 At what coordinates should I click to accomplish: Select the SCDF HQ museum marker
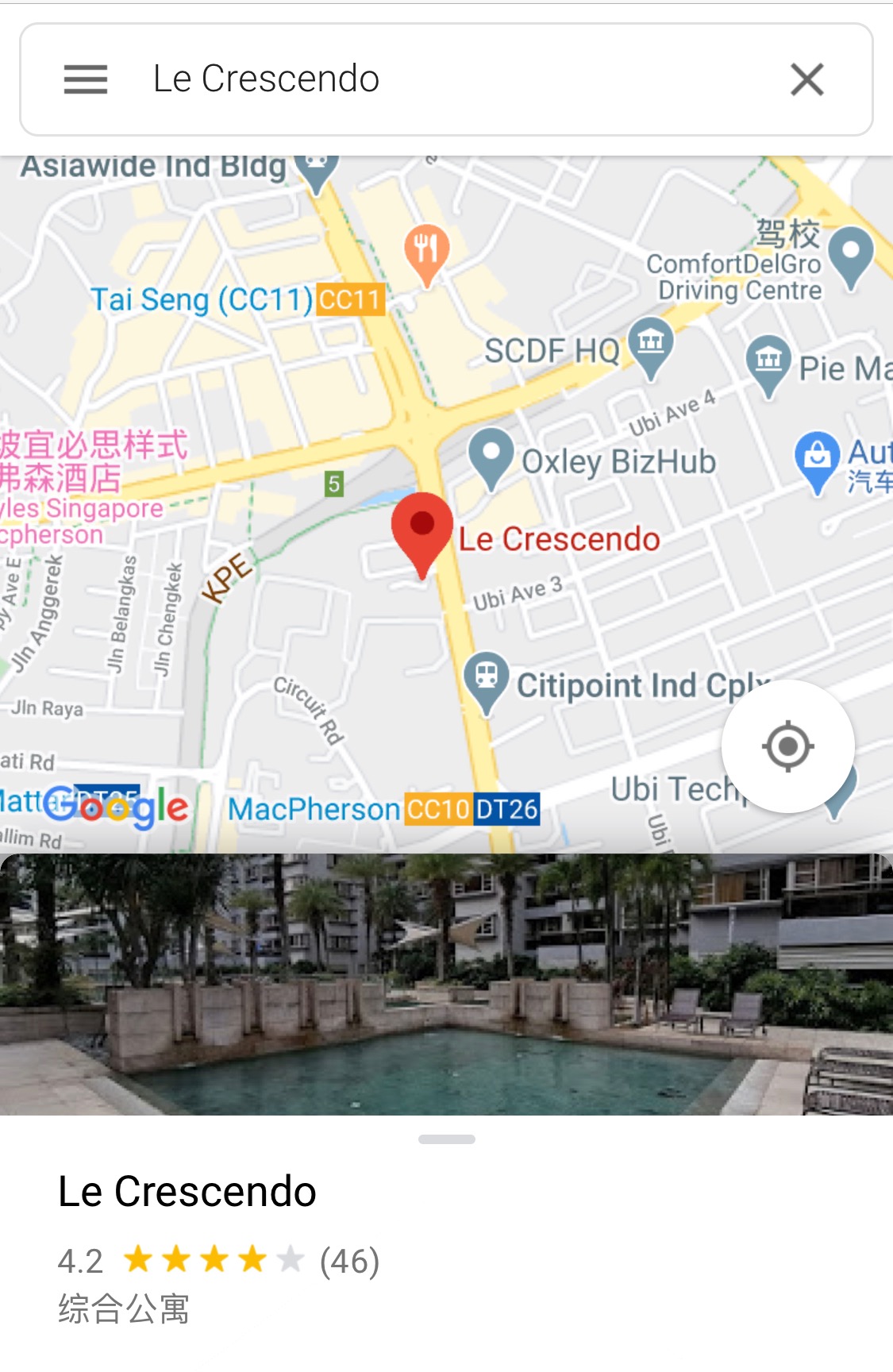coord(651,344)
